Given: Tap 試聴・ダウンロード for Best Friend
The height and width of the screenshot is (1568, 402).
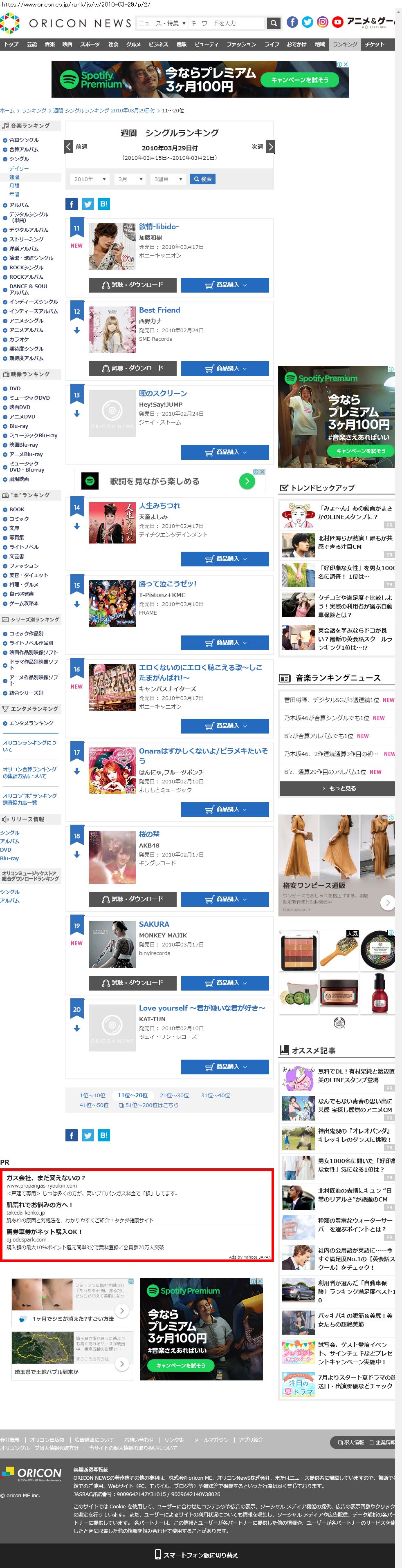Looking at the screenshot, I should pyautogui.click(x=133, y=368).
